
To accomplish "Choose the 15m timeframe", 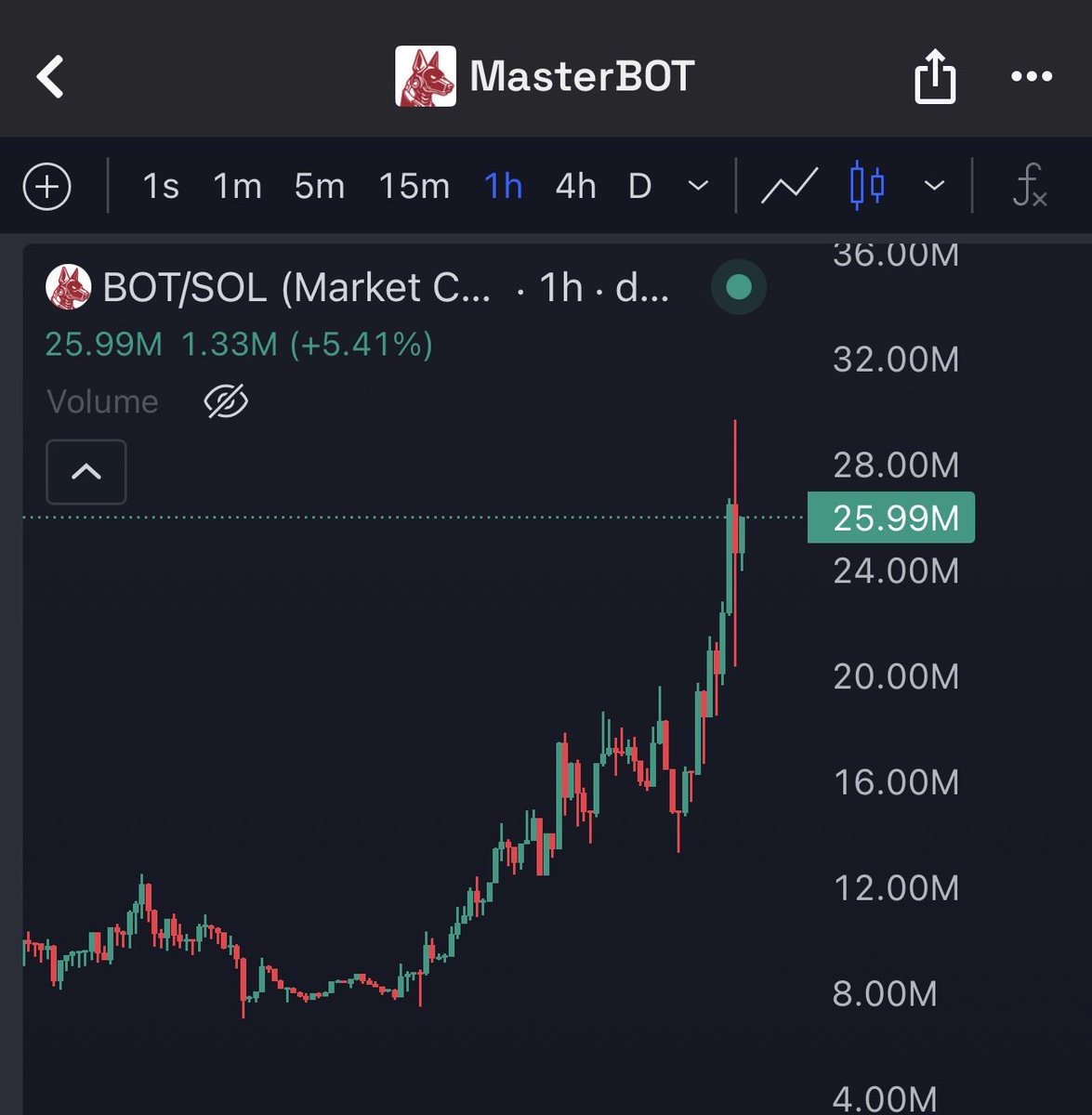I will pyautogui.click(x=414, y=187).
